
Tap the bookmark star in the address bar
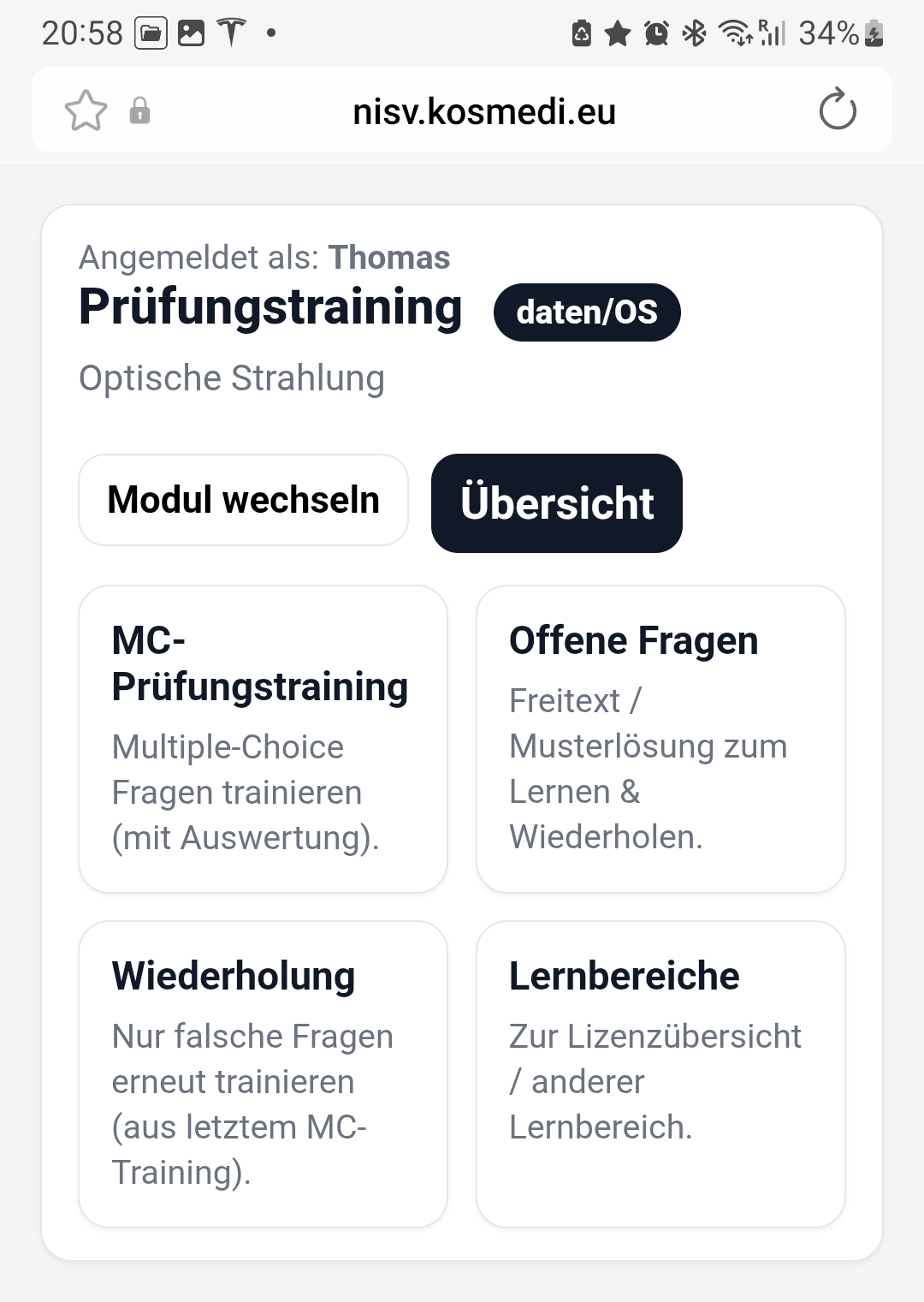pos(86,110)
